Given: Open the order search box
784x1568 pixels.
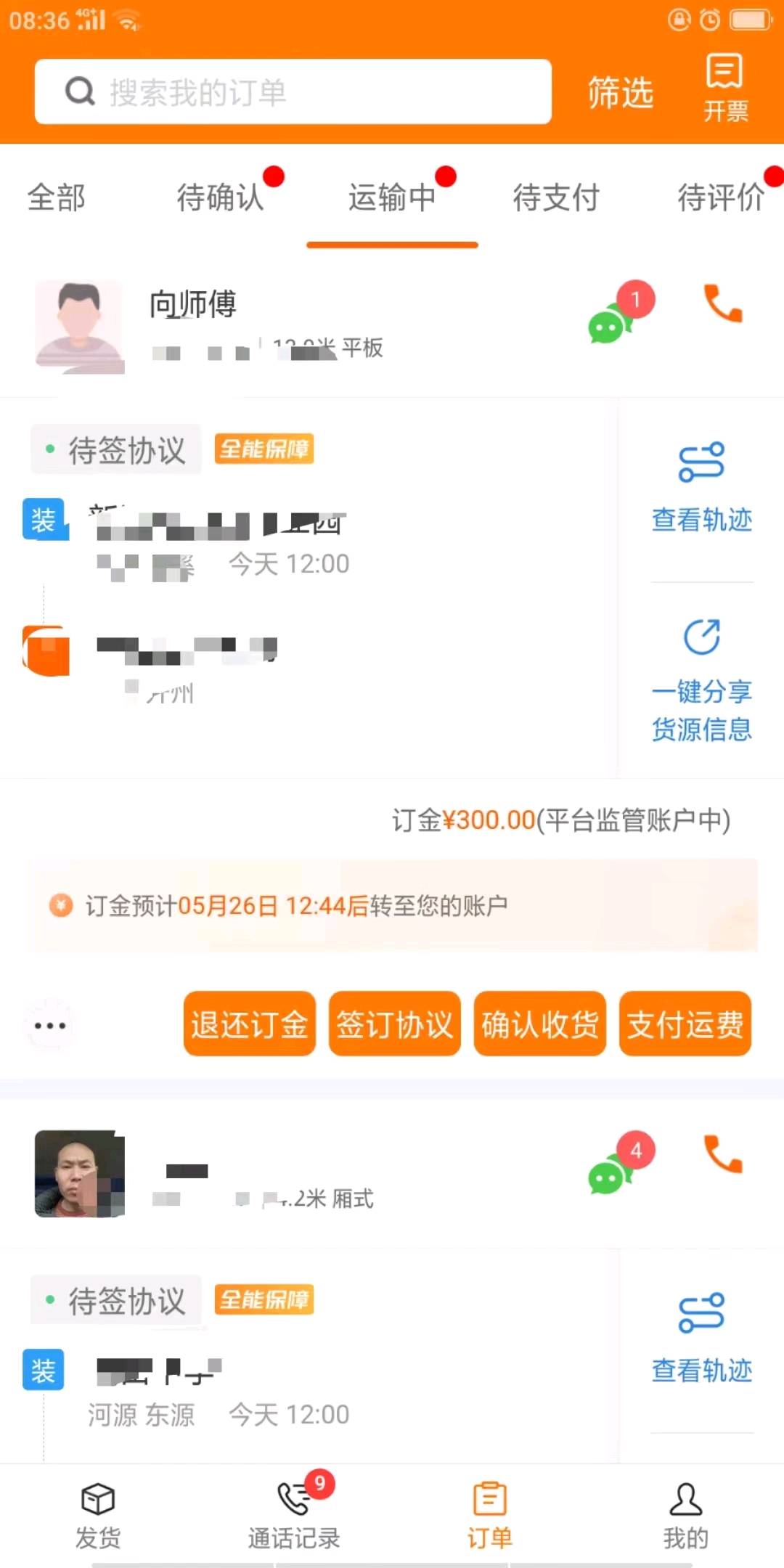Looking at the screenshot, I should (293, 92).
